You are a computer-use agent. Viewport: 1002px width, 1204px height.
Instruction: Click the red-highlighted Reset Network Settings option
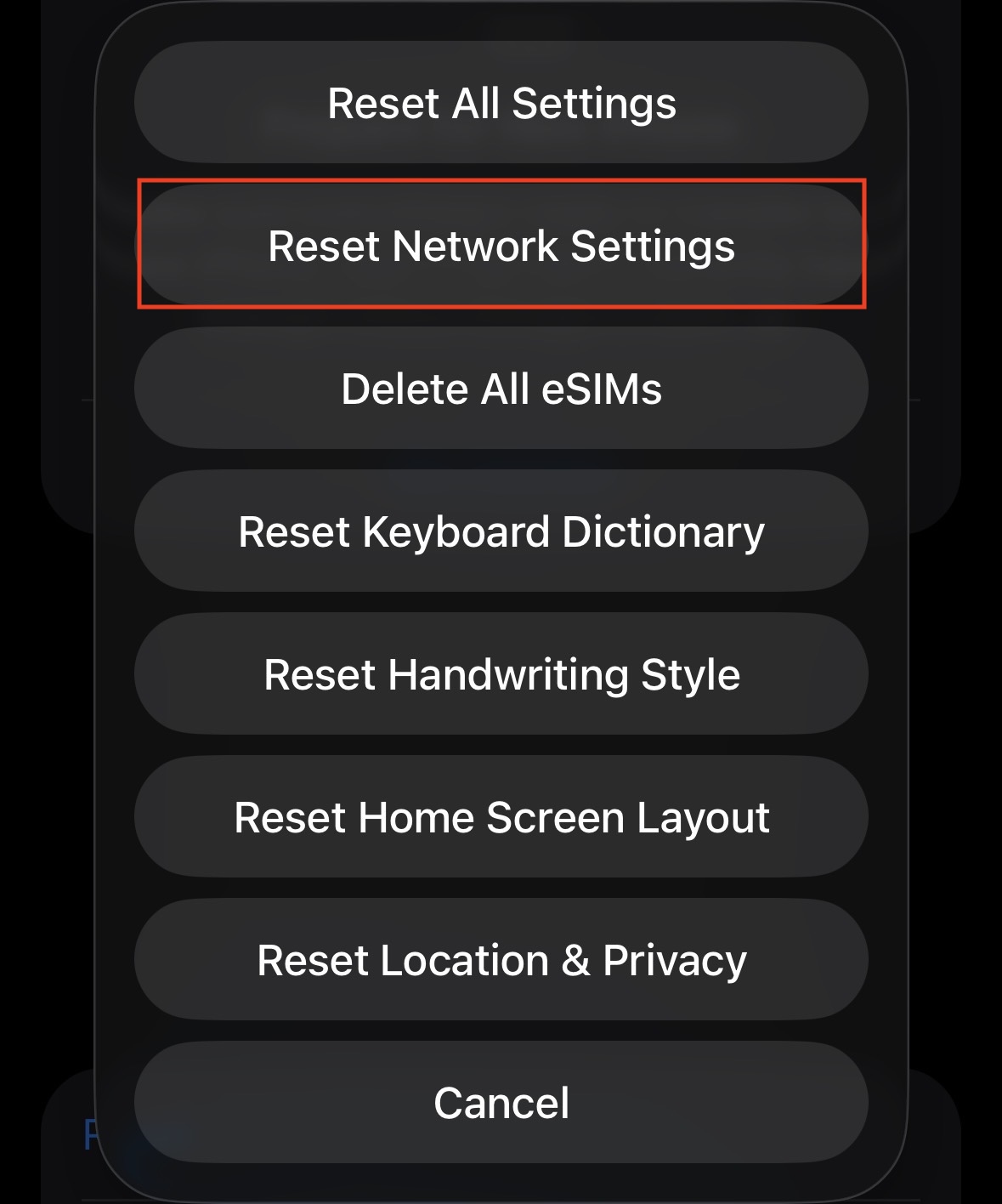coord(501,246)
